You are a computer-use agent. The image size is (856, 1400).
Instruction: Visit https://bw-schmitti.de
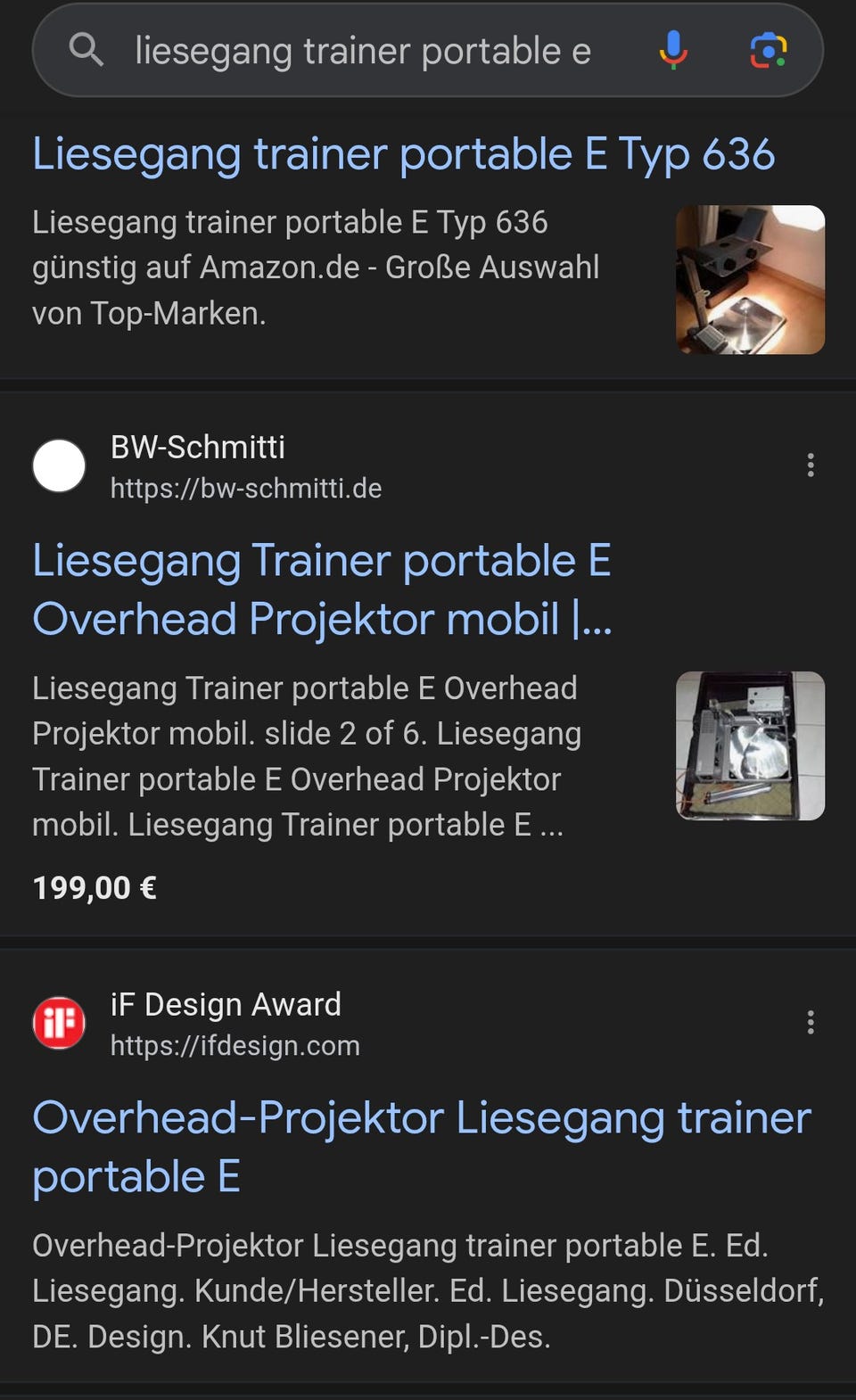[245, 488]
